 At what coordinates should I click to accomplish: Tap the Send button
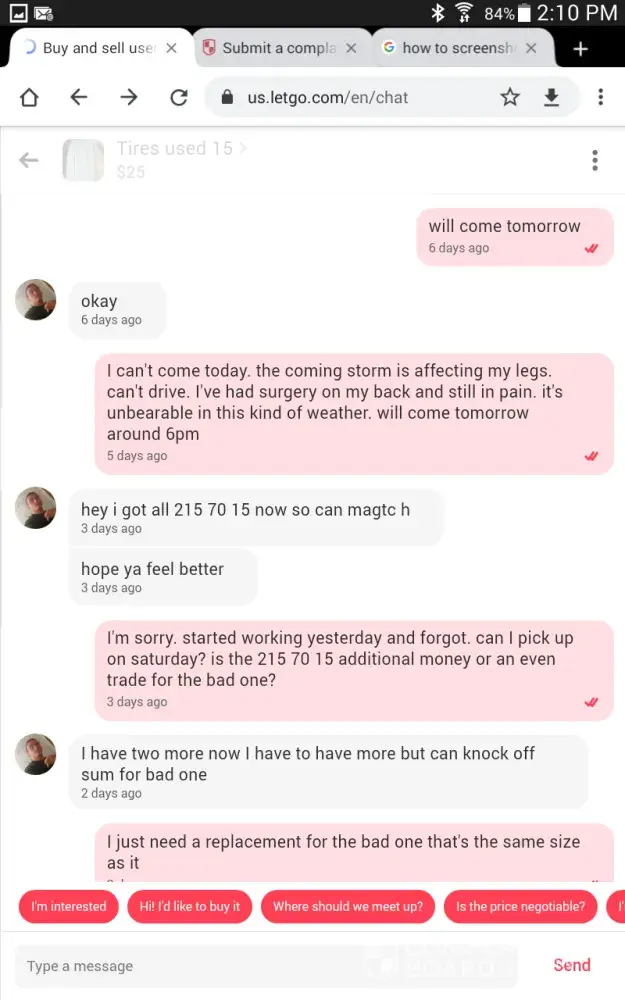(x=571, y=965)
